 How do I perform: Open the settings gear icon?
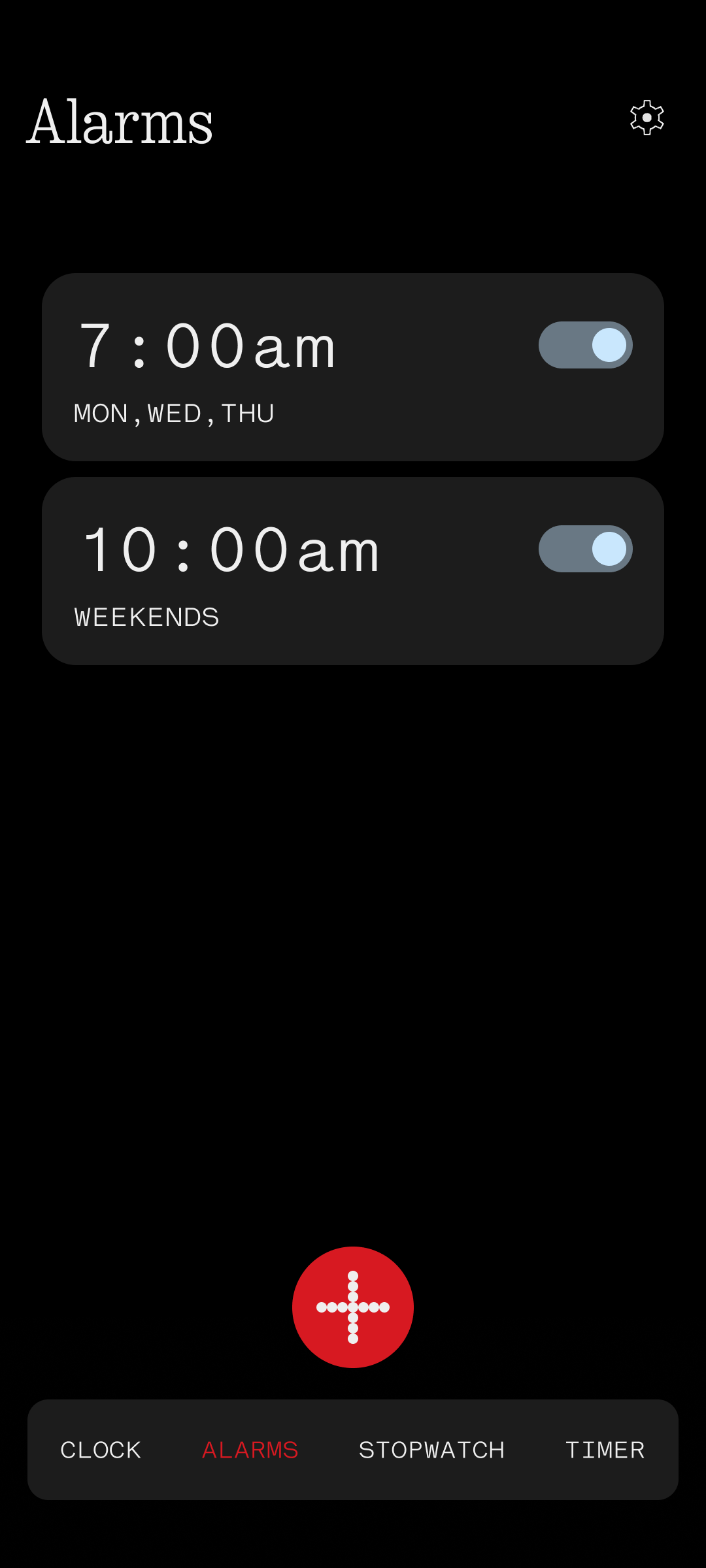coord(647,118)
